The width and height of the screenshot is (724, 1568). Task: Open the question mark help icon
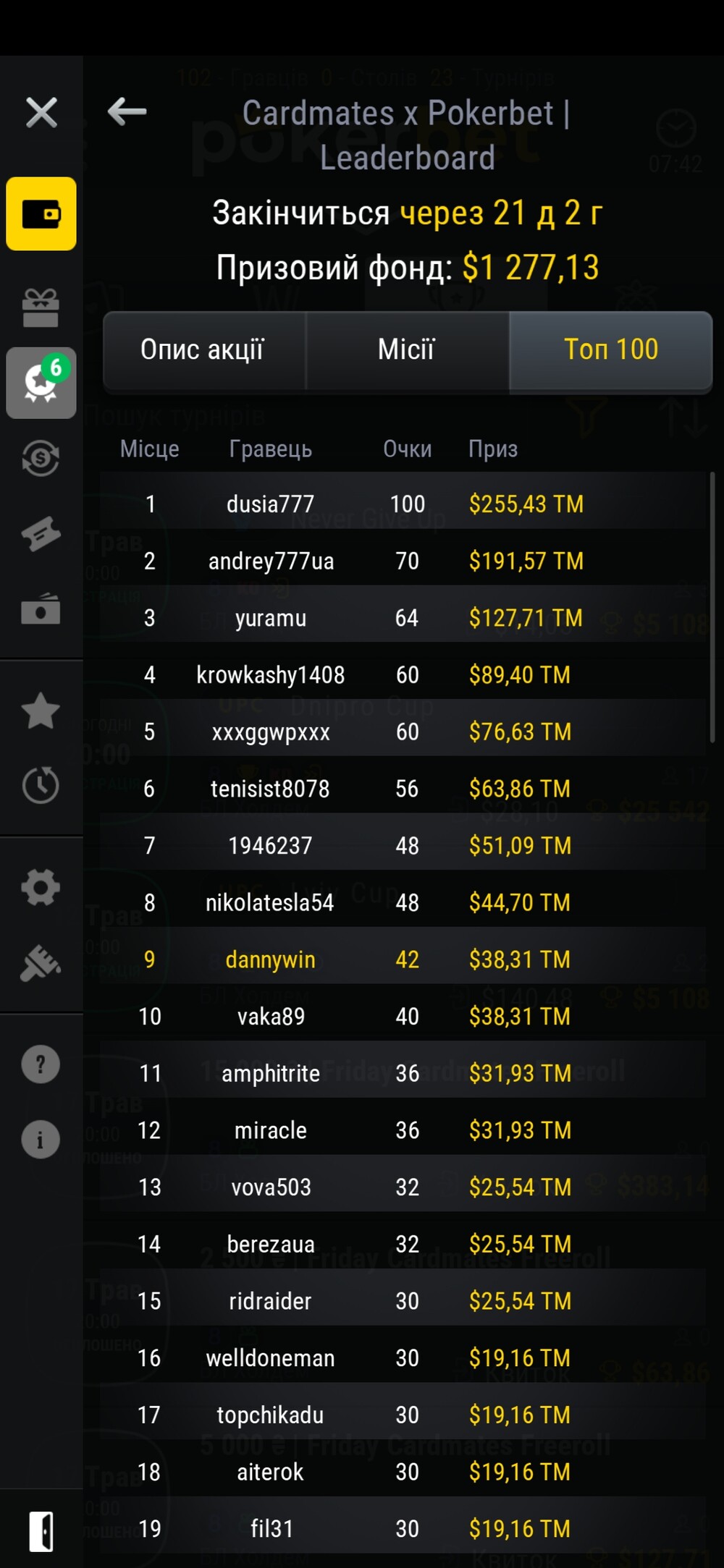tap(41, 1064)
